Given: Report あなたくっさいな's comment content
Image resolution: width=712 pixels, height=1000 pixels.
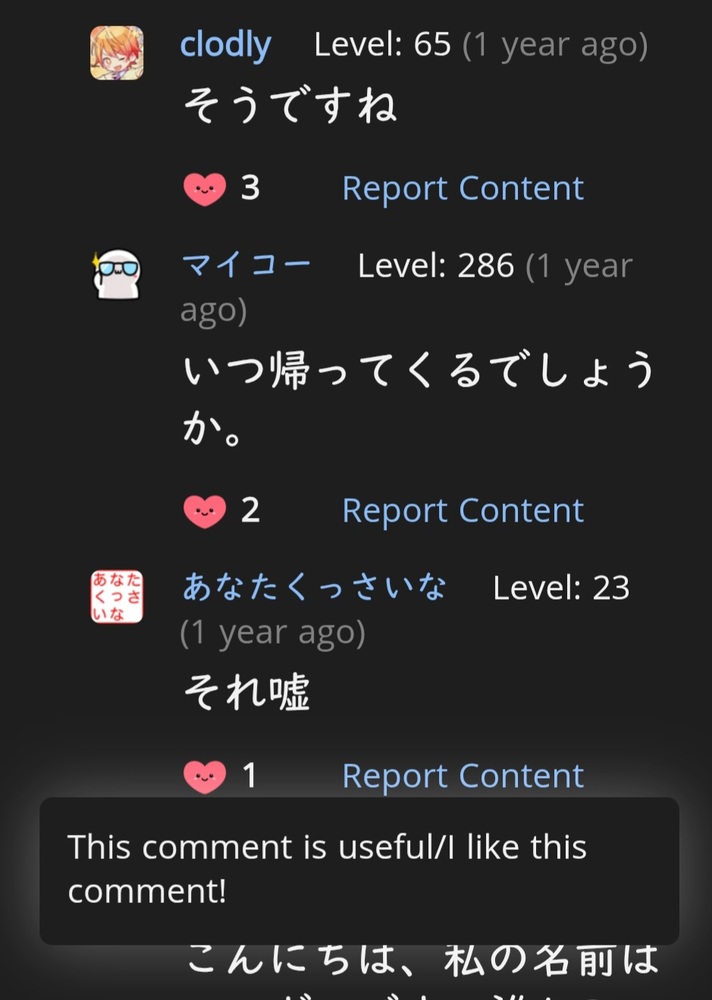Looking at the screenshot, I should [x=462, y=776].
